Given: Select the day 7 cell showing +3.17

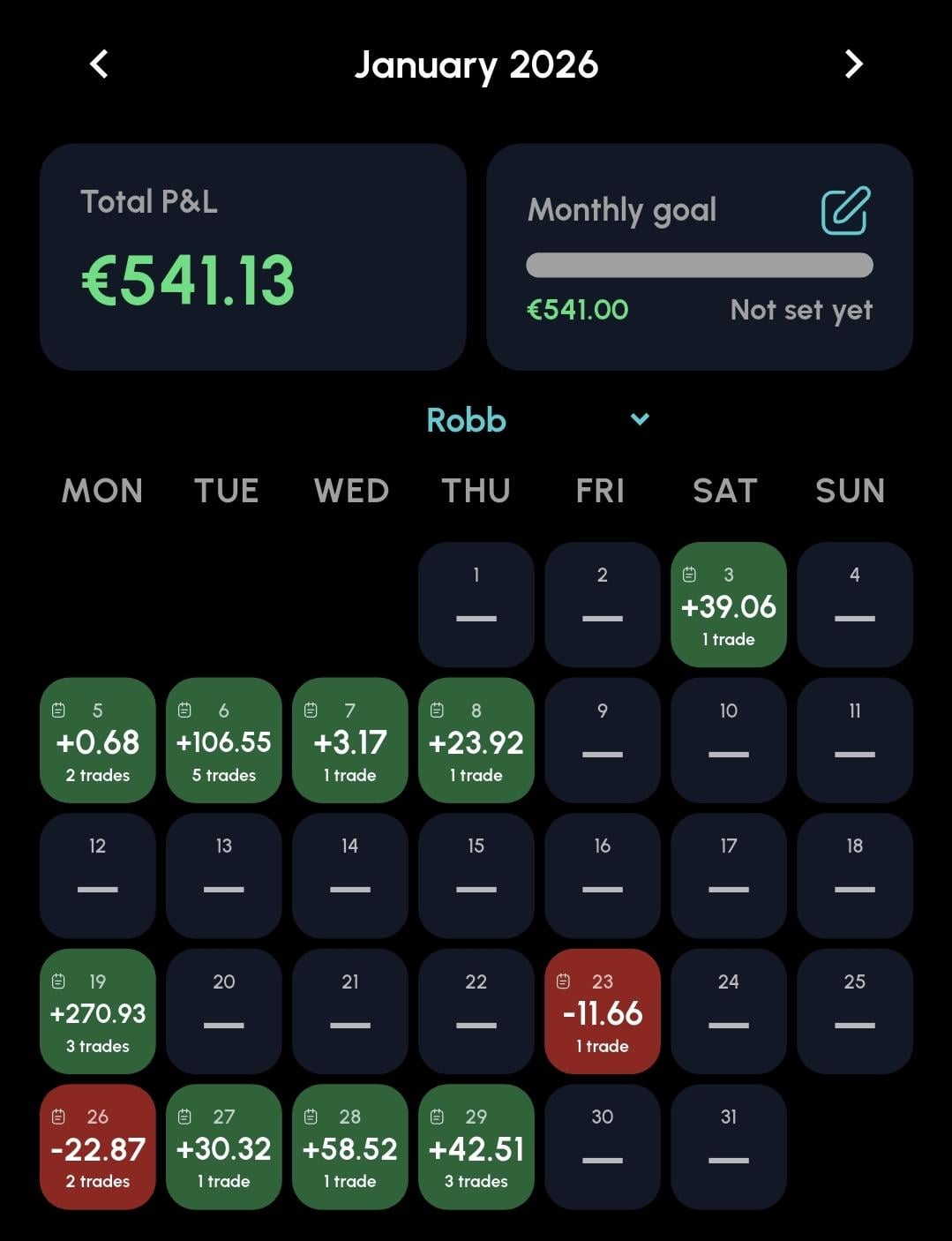Looking at the screenshot, I should (350, 741).
